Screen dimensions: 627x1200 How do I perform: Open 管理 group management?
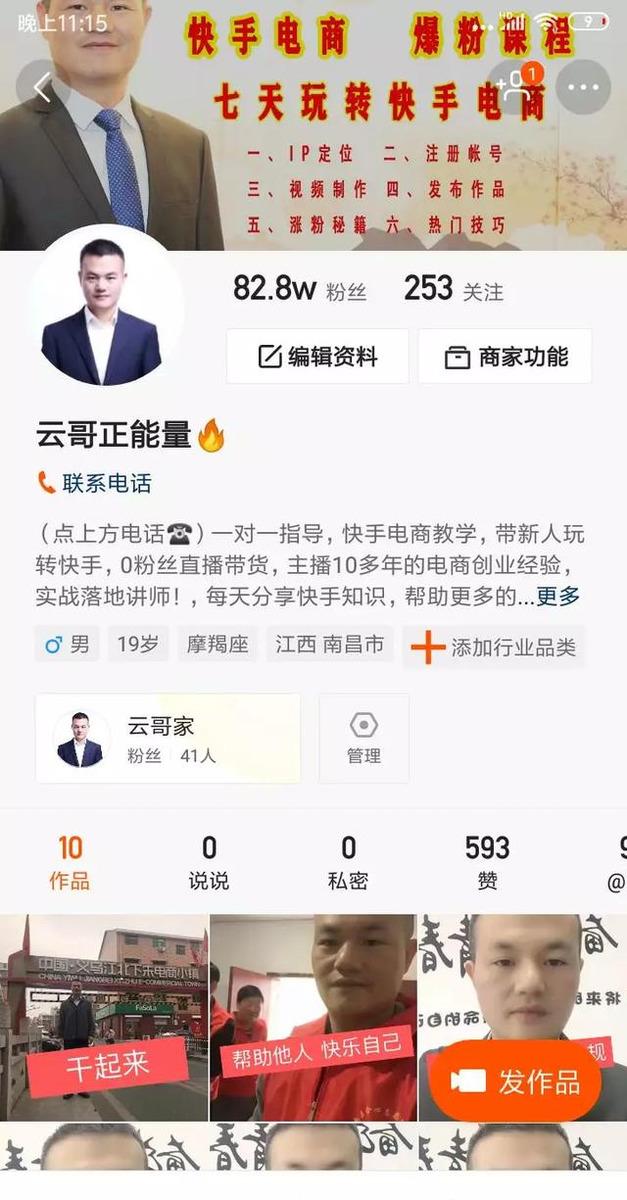pyautogui.click(x=364, y=738)
